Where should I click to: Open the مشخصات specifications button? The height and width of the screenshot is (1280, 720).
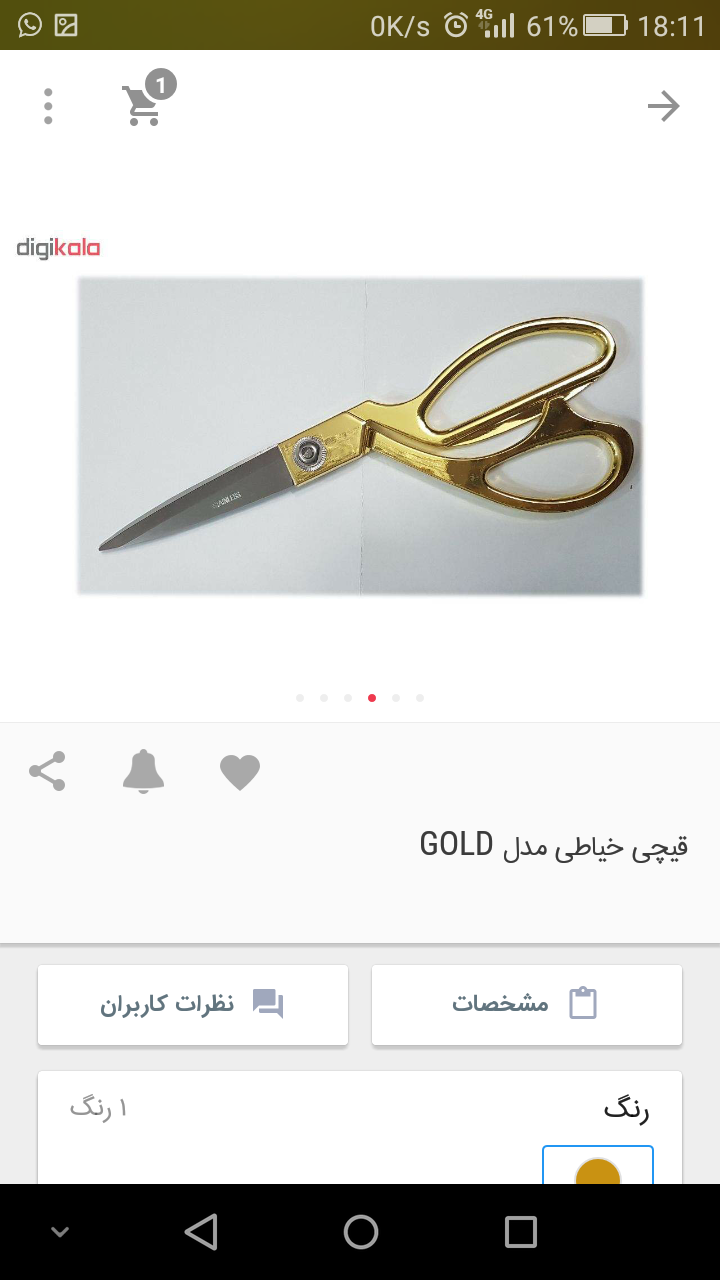tap(526, 1004)
